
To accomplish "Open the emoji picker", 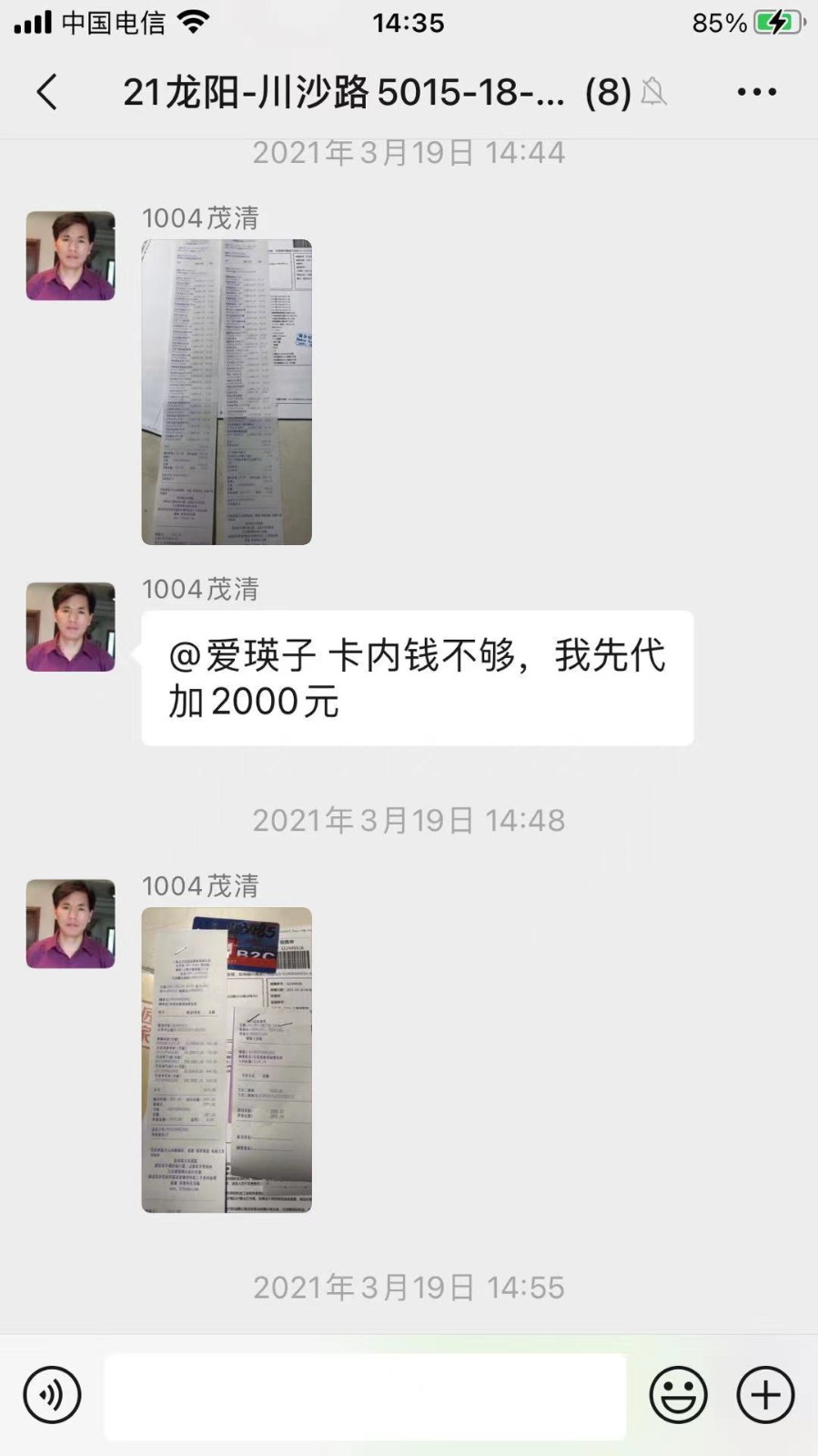I will pos(678,1394).
